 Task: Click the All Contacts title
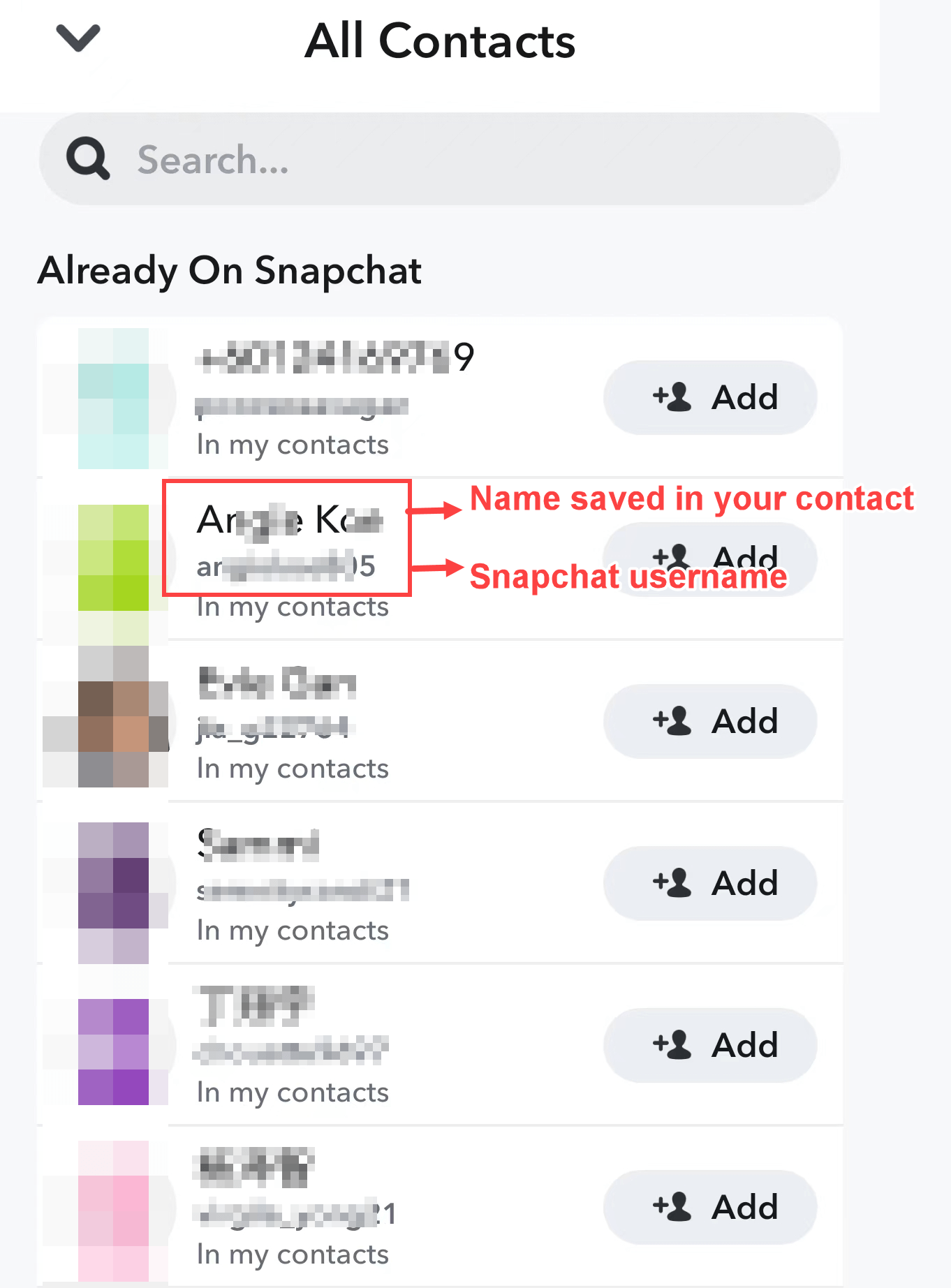point(440,40)
